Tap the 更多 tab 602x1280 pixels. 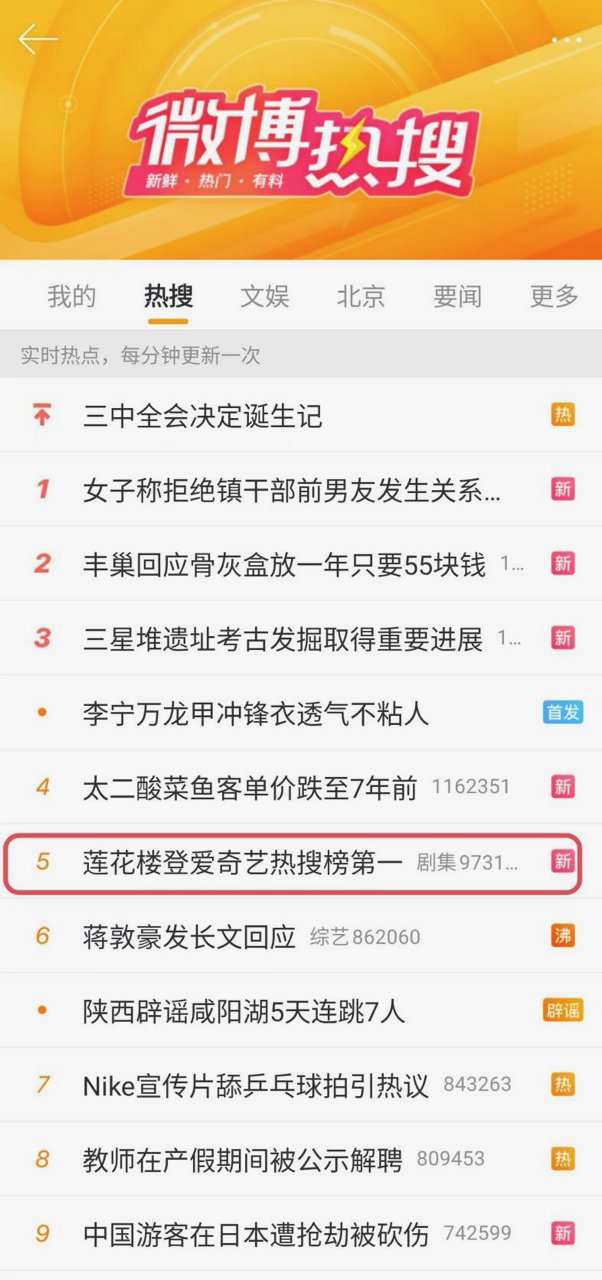pos(554,296)
